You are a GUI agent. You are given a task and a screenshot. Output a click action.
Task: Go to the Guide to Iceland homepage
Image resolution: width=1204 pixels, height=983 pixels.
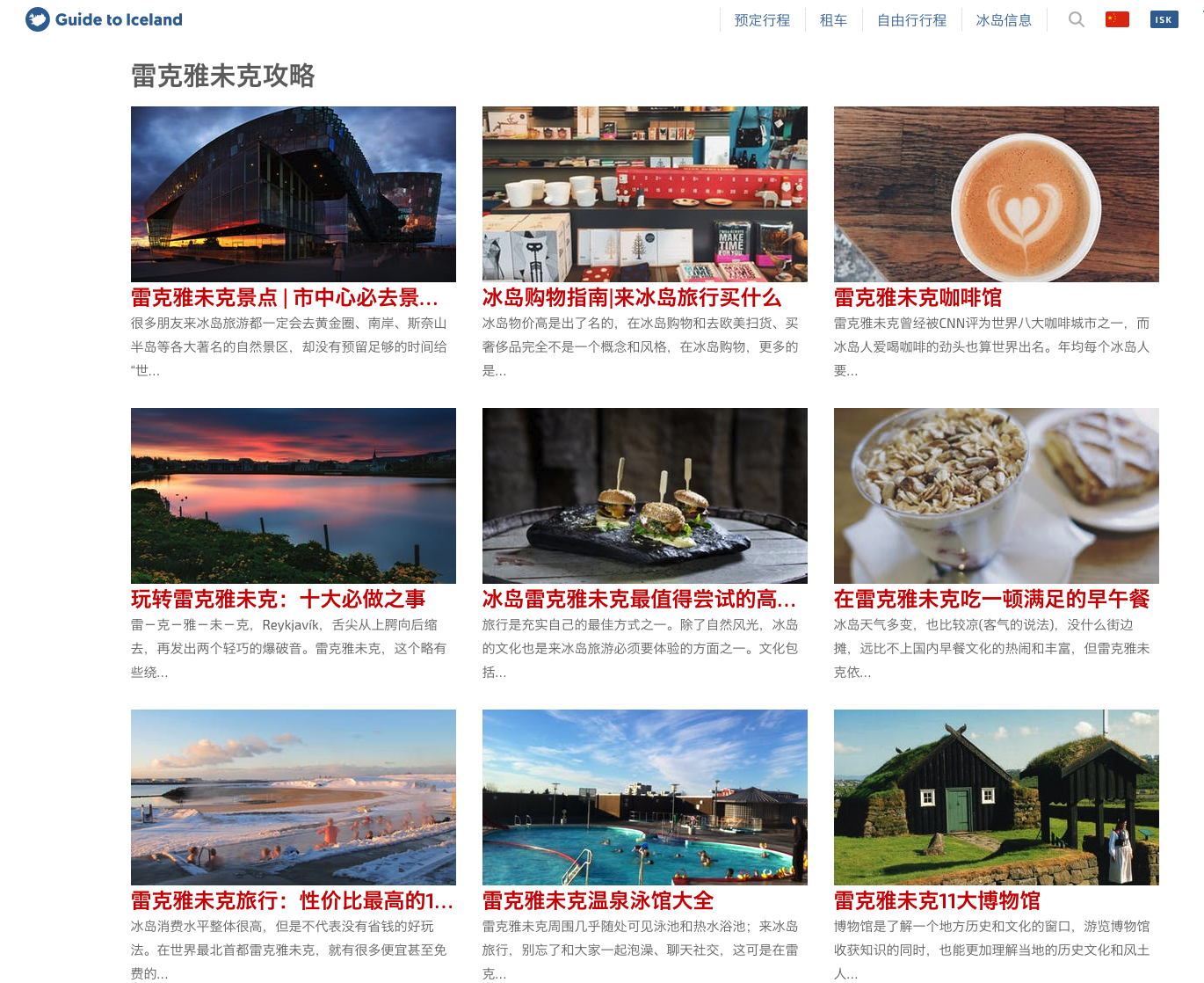tap(105, 19)
